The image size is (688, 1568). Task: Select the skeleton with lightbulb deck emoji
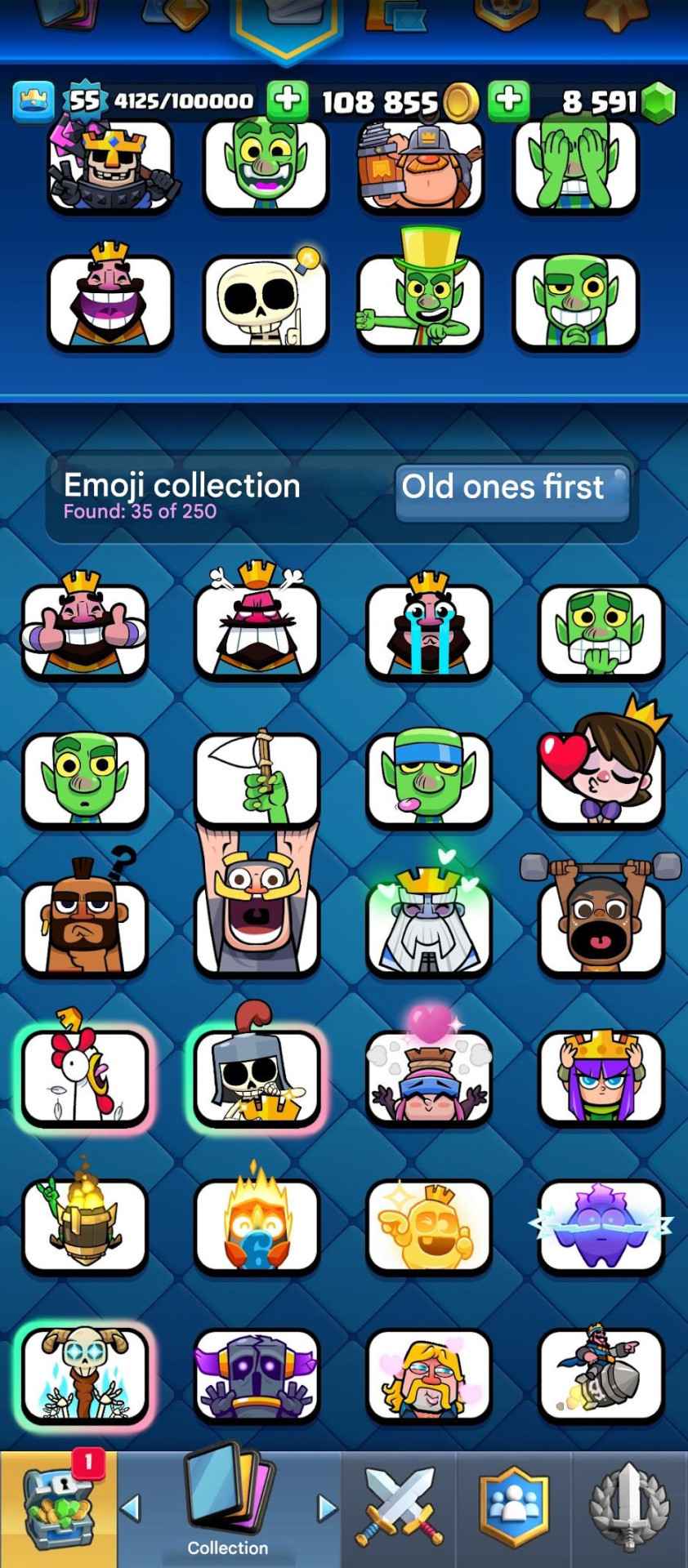(265, 301)
